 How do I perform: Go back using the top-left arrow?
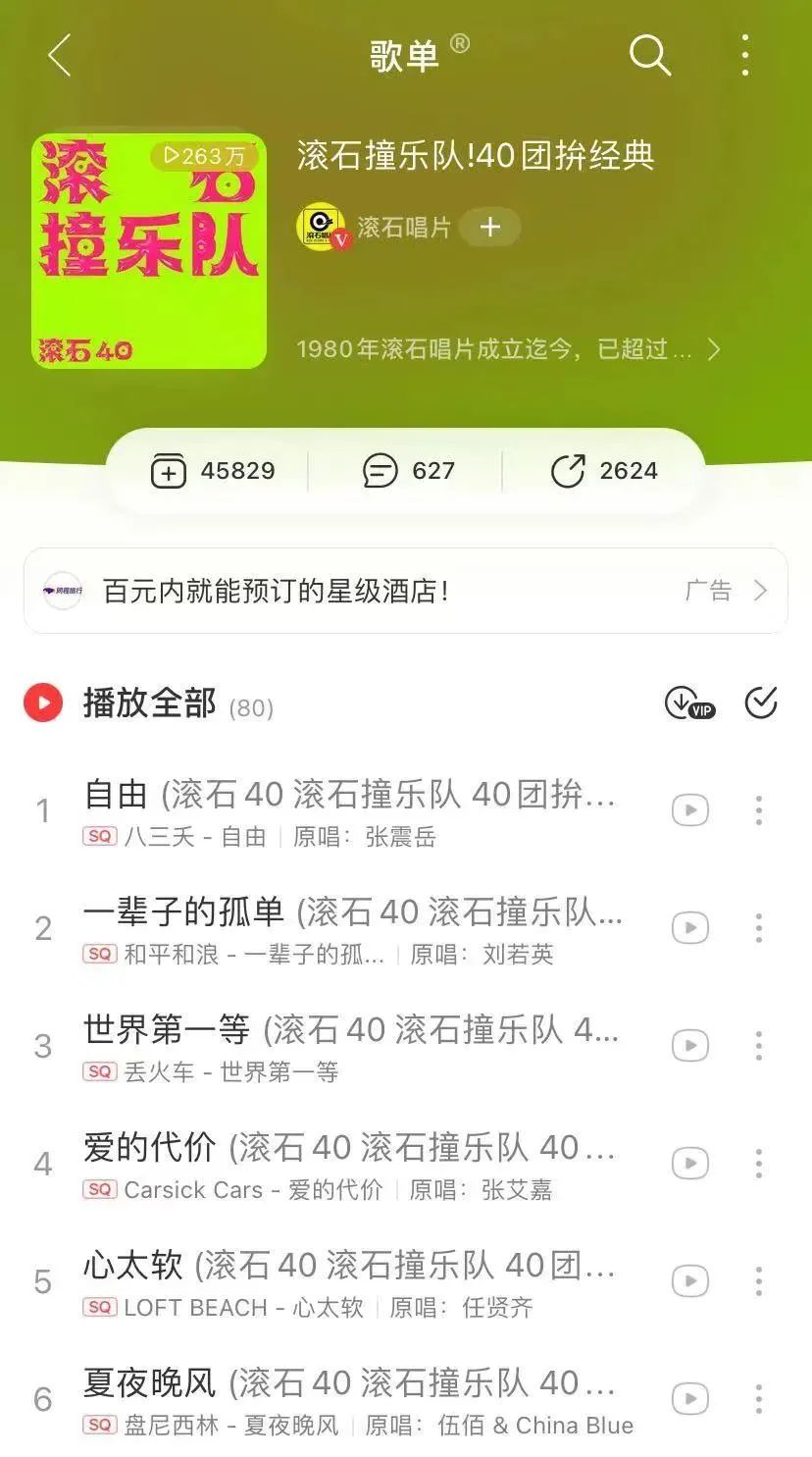coord(60,55)
